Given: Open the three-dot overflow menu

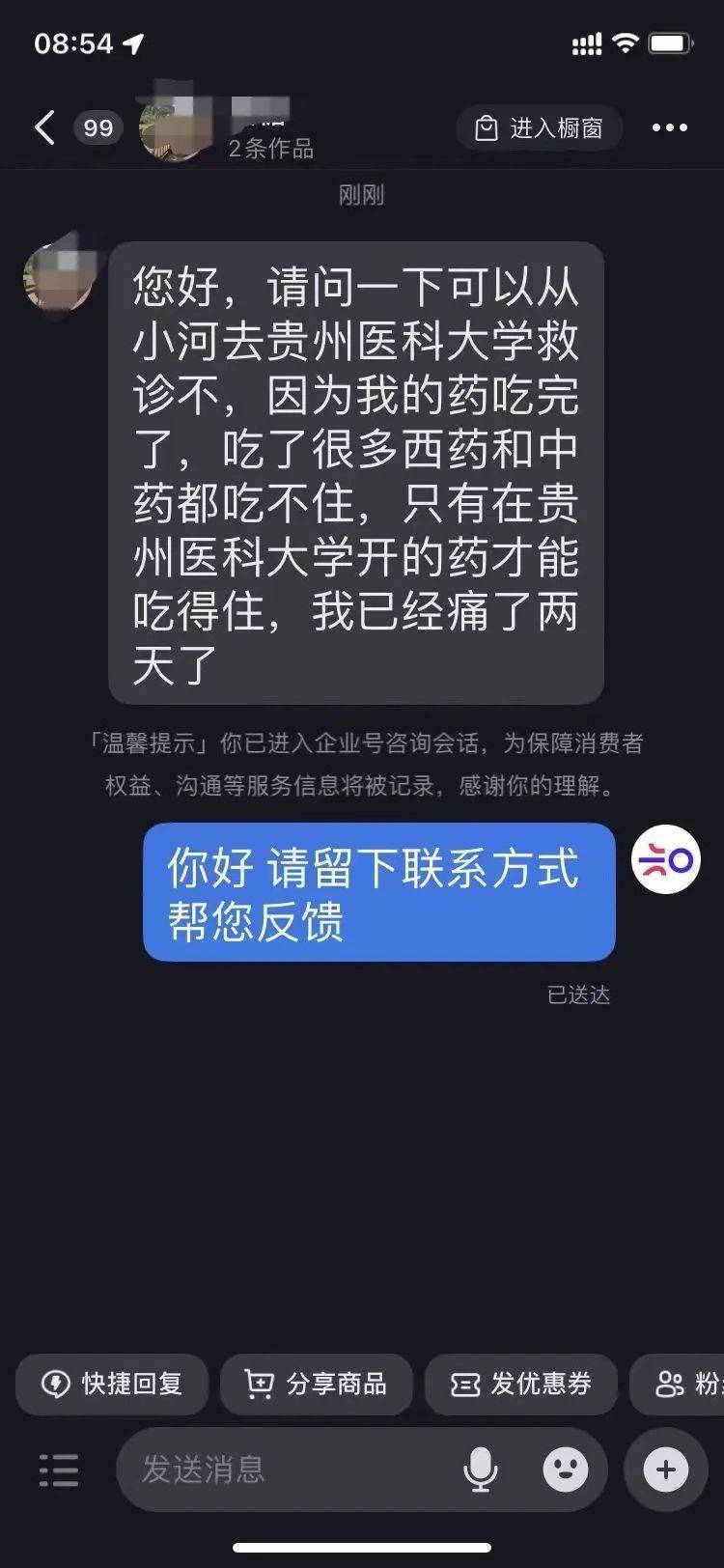Looking at the screenshot, I should (x=669, y=127).
